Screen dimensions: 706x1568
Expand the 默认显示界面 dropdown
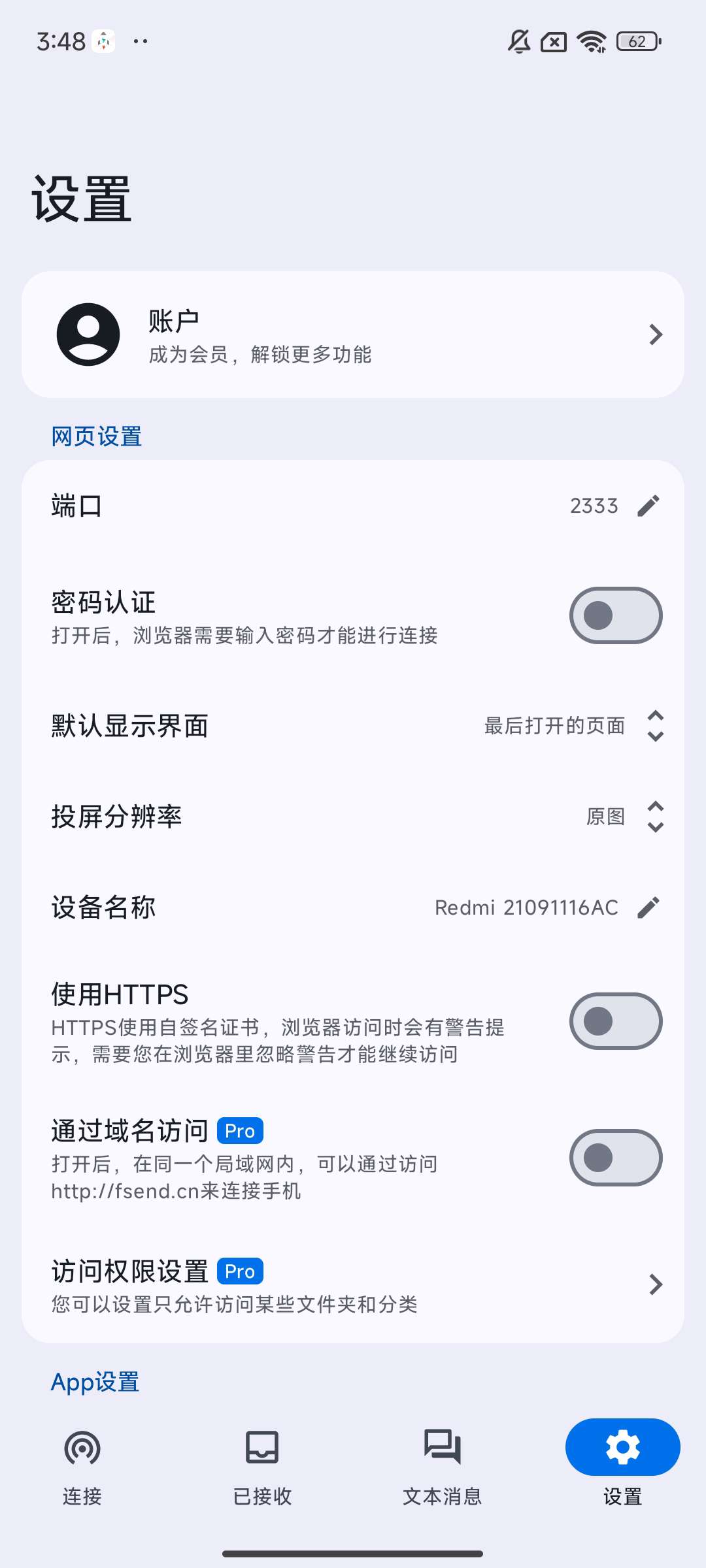coord(655,726)
